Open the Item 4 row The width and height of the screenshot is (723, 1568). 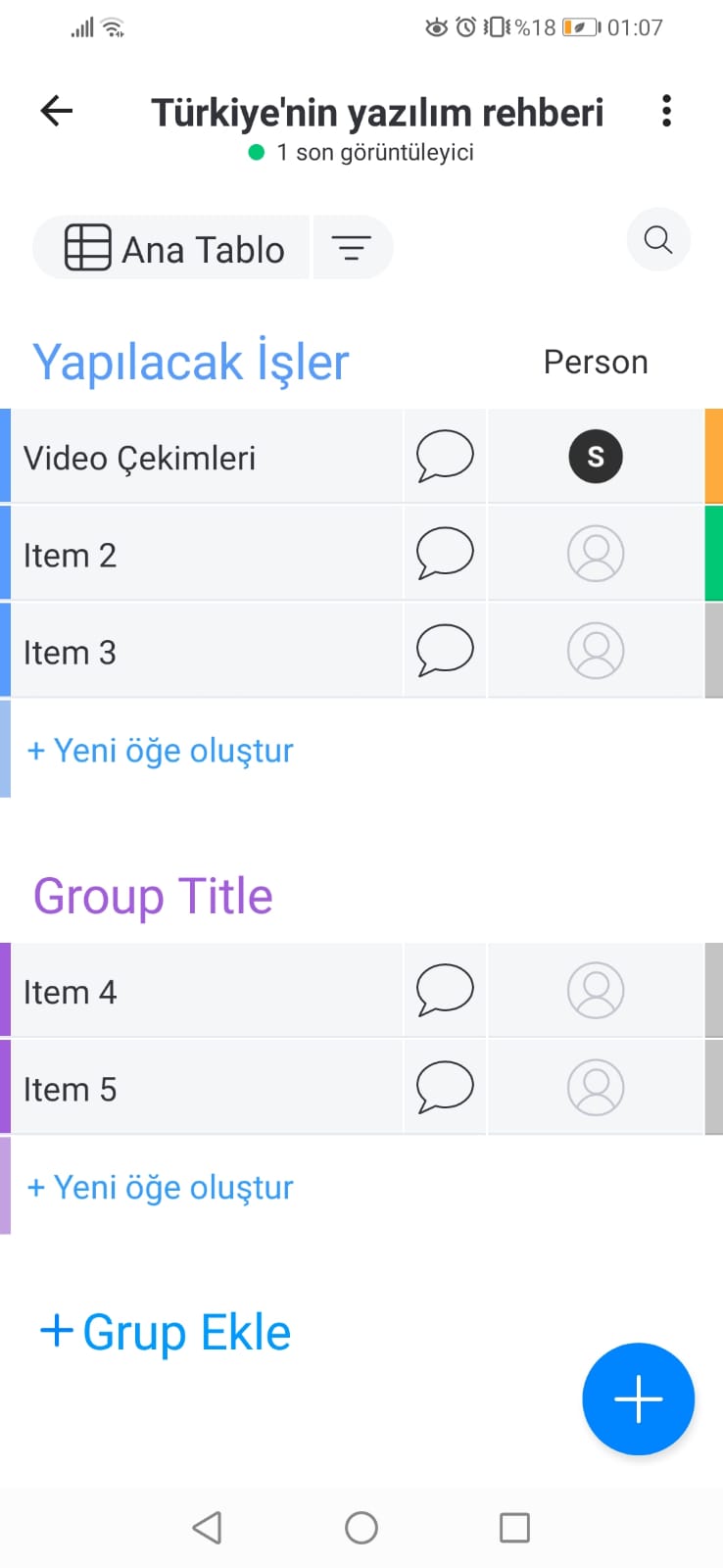(206, 991)
